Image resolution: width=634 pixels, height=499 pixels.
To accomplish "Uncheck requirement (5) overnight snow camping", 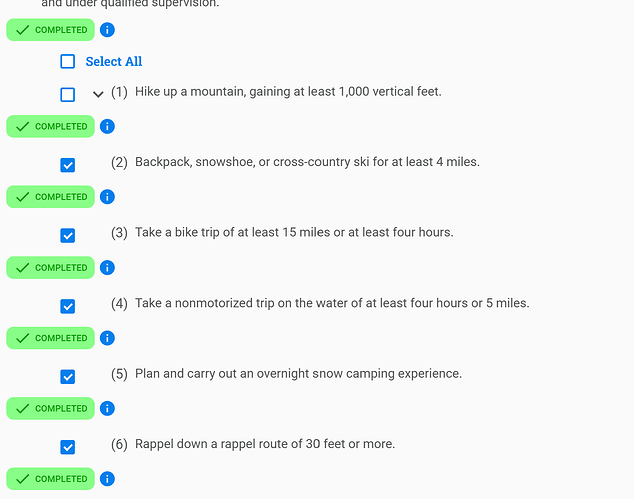I will (x=68, y=376).
